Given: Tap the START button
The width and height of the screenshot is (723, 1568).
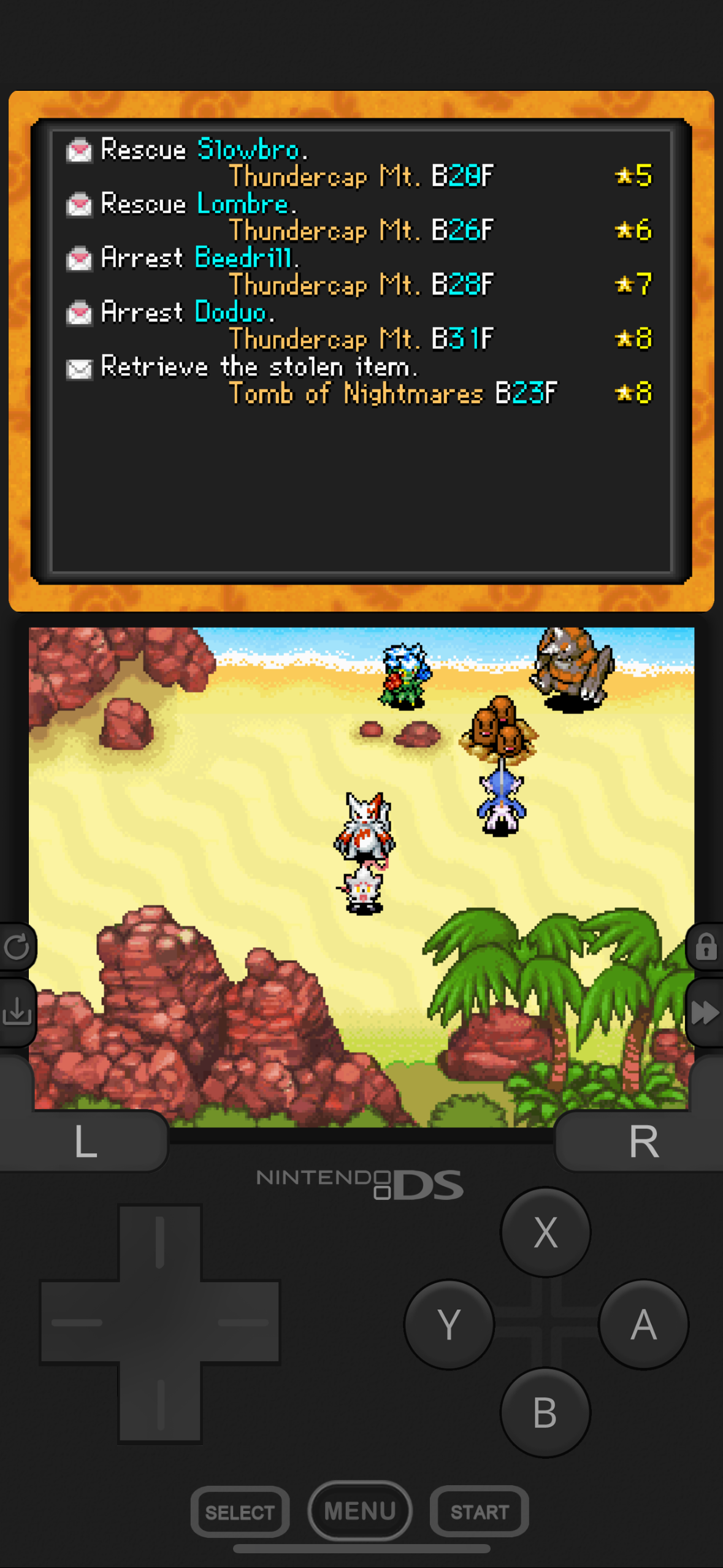Looking at the screenshot, I should 480,1512.
